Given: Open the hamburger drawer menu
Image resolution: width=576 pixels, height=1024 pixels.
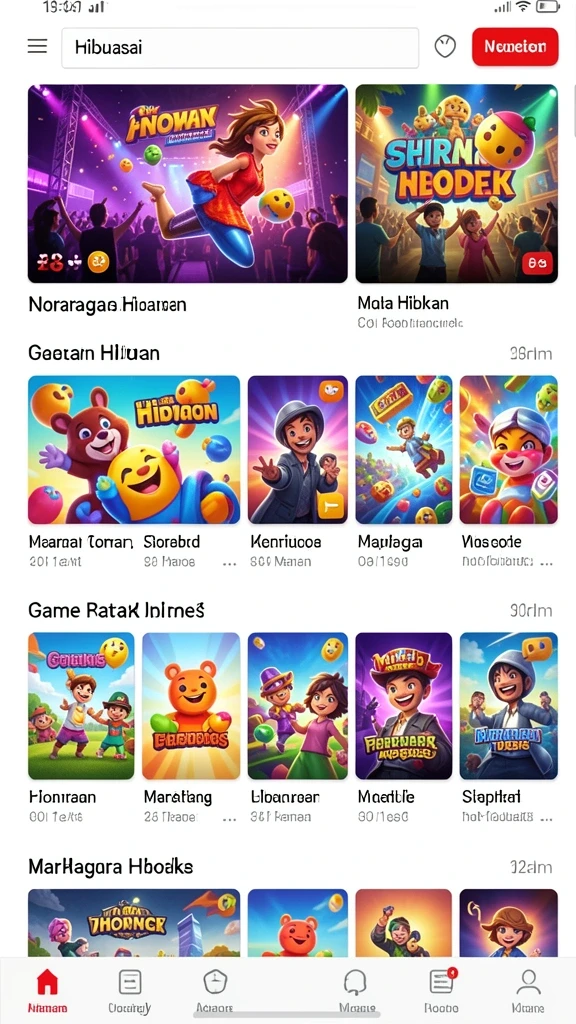Looking at the screenshot, I should click(x=37, y=46).
